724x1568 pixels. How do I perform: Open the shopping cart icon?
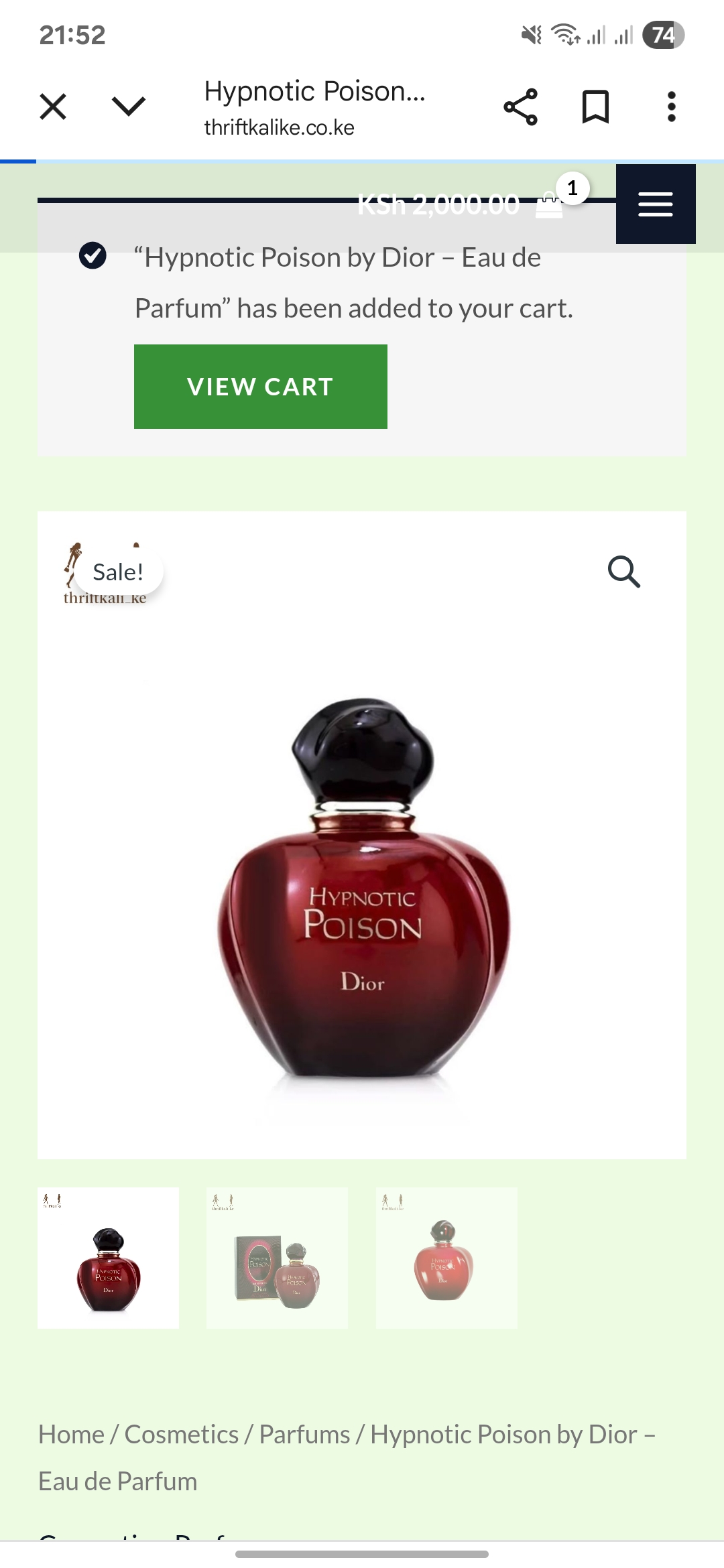click(550, 205)
